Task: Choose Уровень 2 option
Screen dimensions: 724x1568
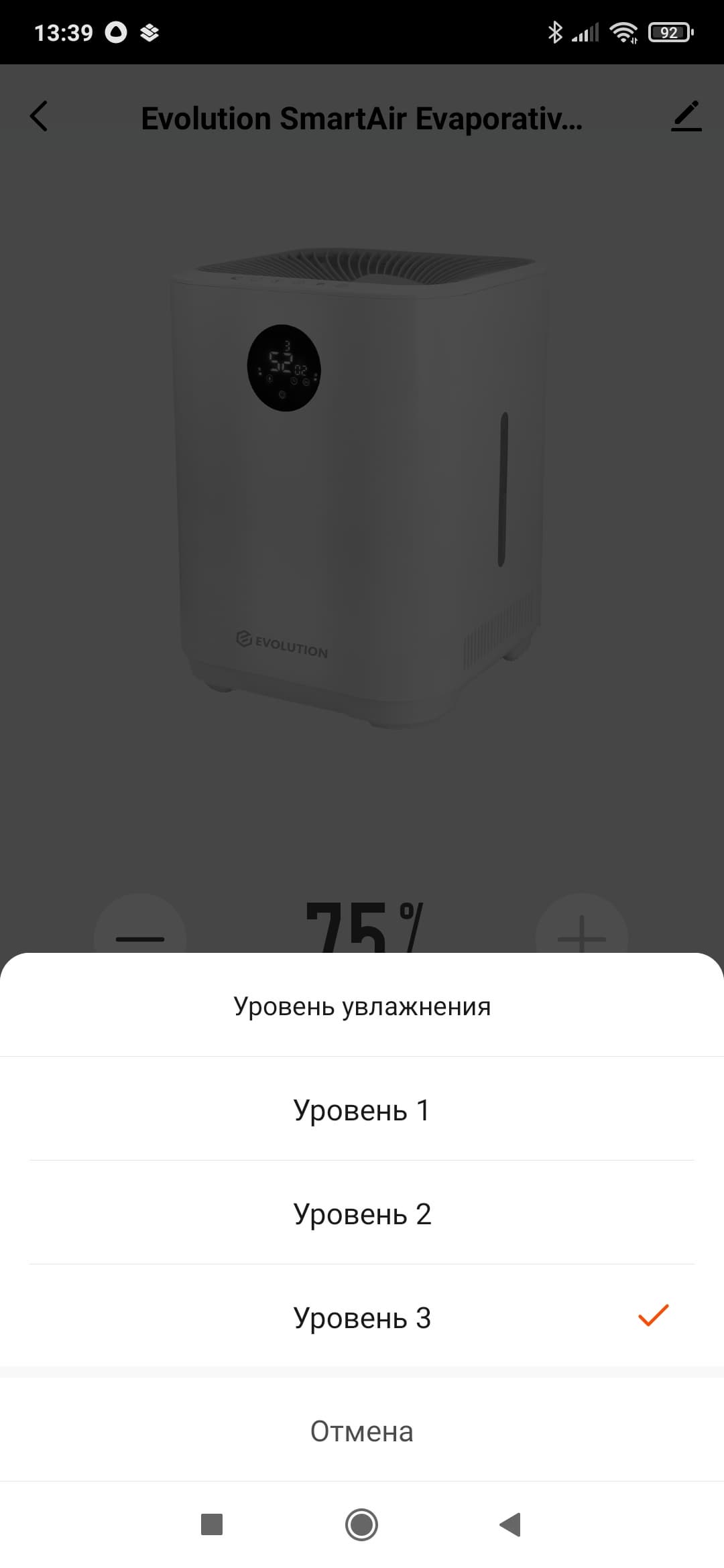Action: pos(362,1214)
